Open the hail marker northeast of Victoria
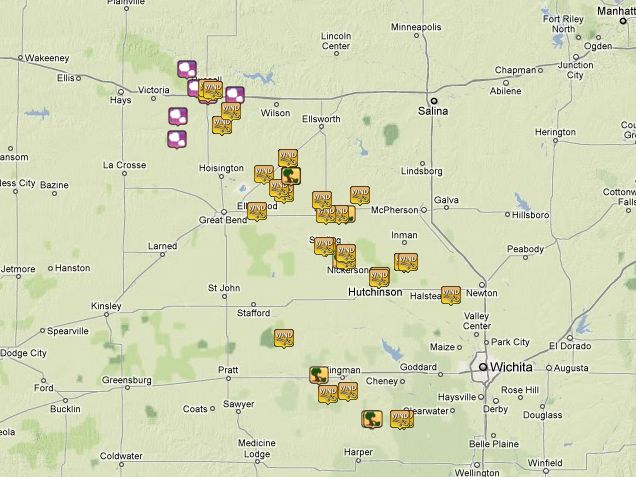Viewport: 636px width, 477px height. 187,69
